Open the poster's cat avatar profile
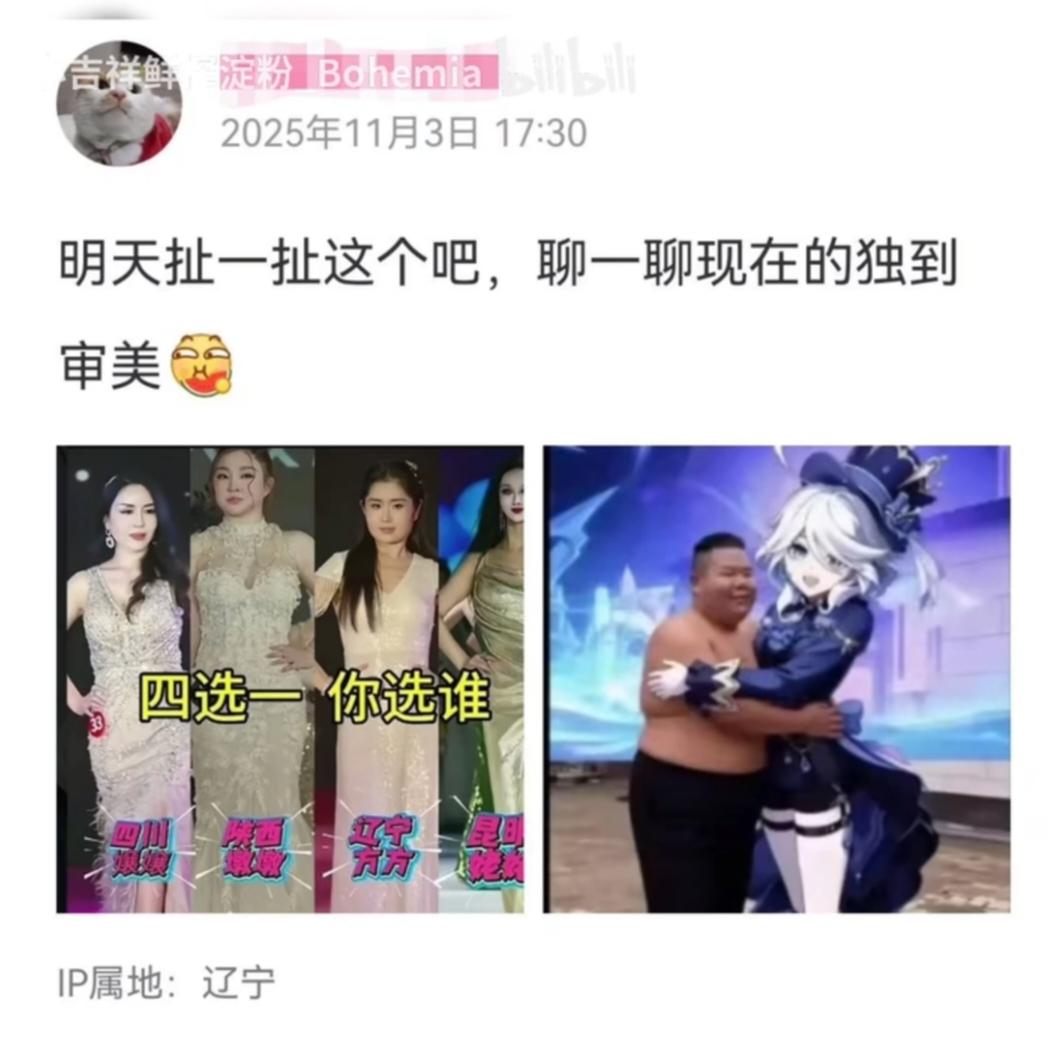The width and height of the screenshot is (1064, 1044). [x=118, y=103]
